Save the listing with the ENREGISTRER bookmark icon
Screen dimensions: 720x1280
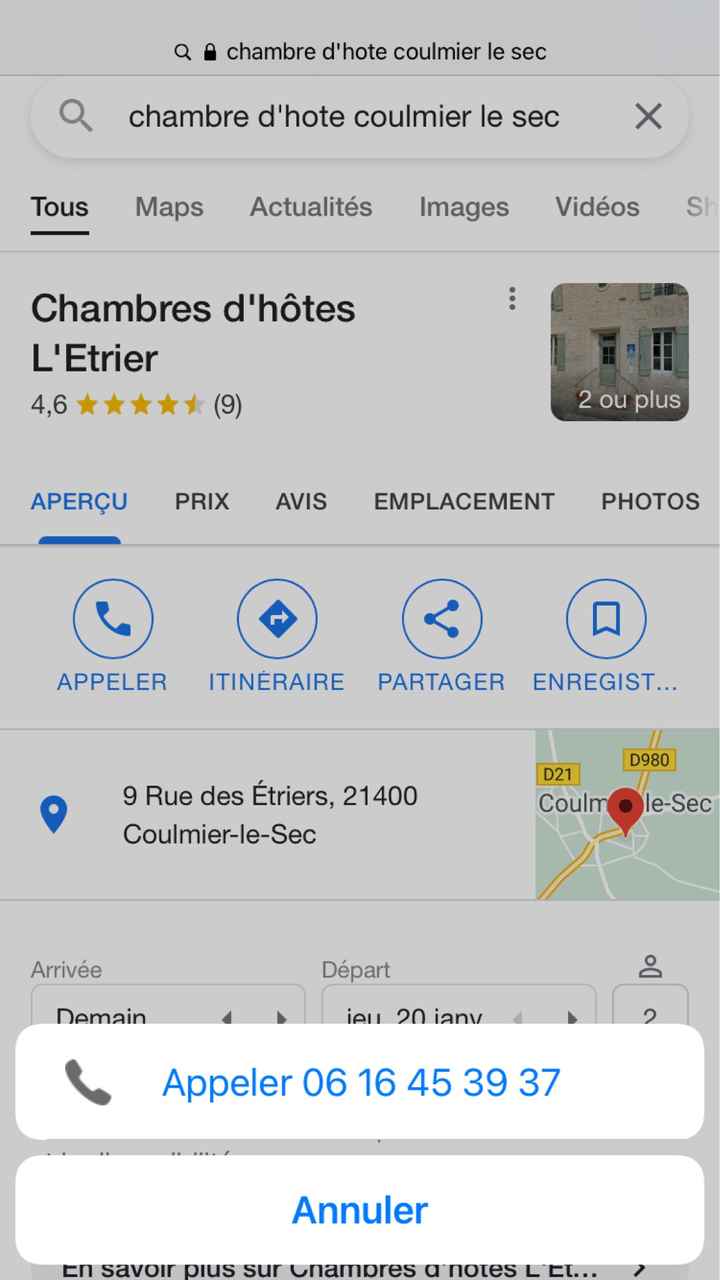[x=605, y=617]
